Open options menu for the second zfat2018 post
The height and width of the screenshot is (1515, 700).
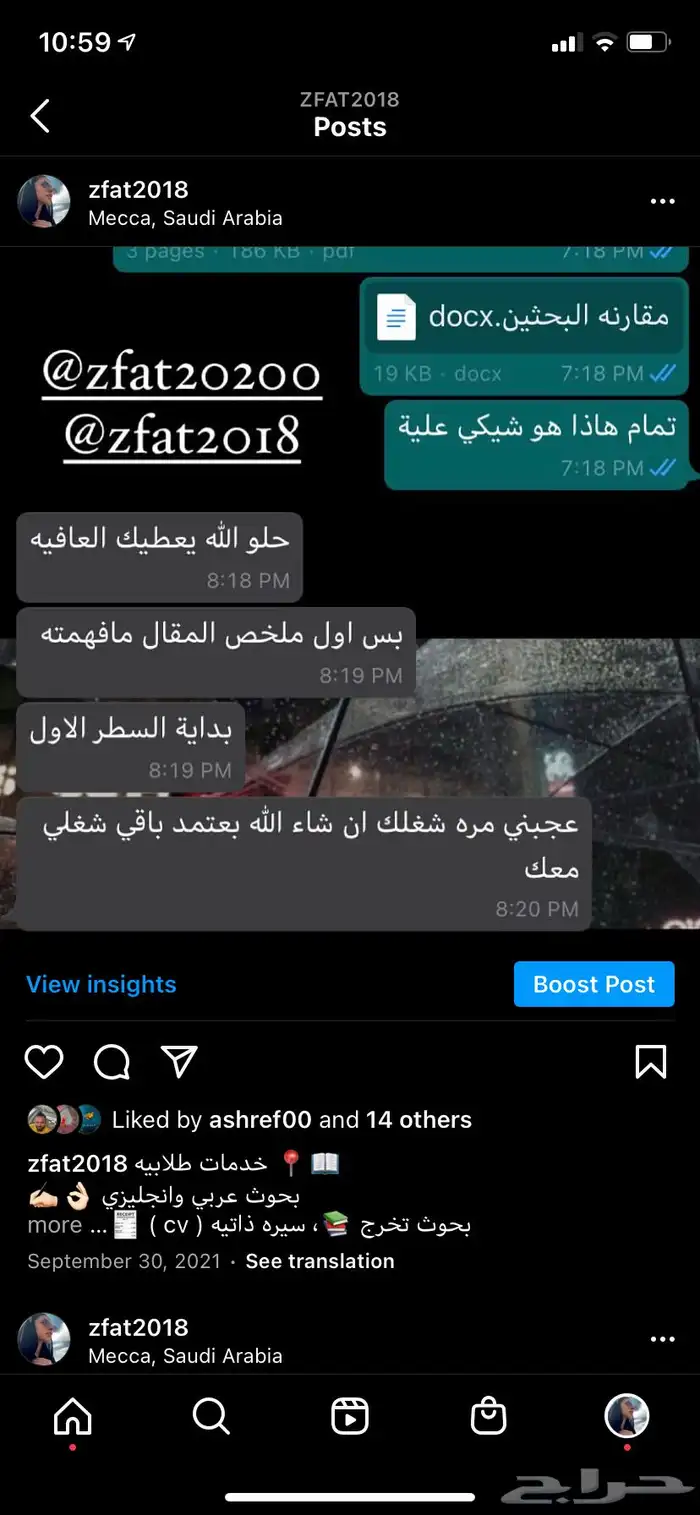[x=662, y=1339]
